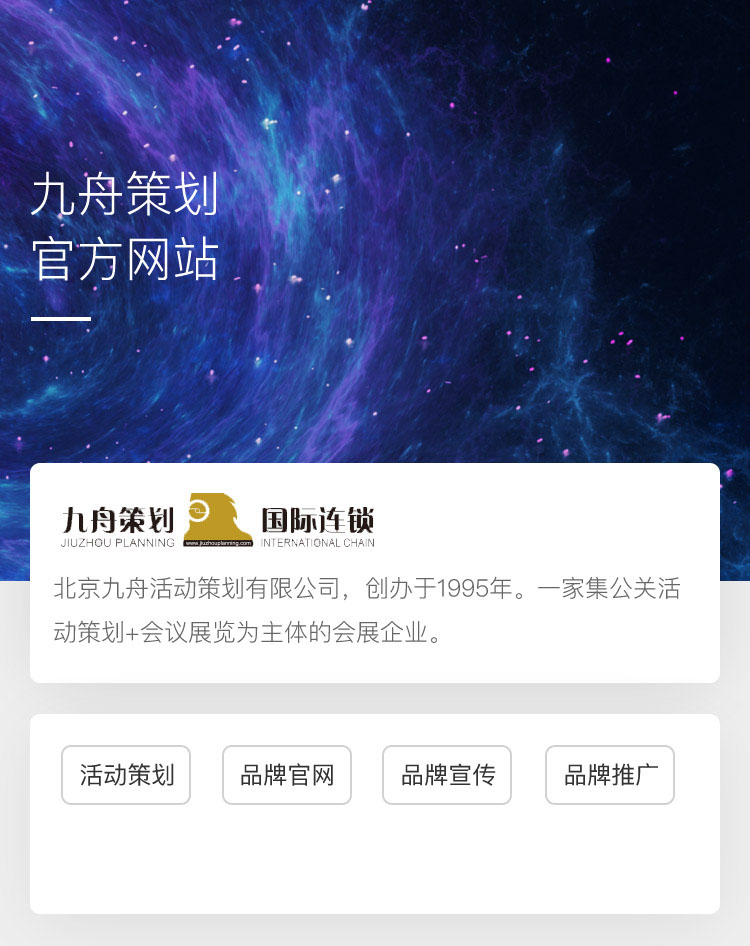Open 品牌官网 service category
The image size is (750, 946).
287,775
